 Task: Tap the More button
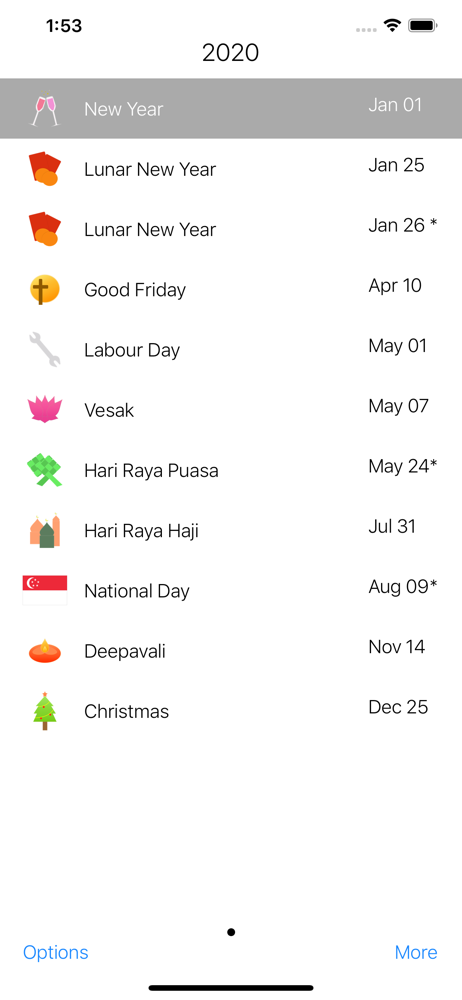pos(416,952)
